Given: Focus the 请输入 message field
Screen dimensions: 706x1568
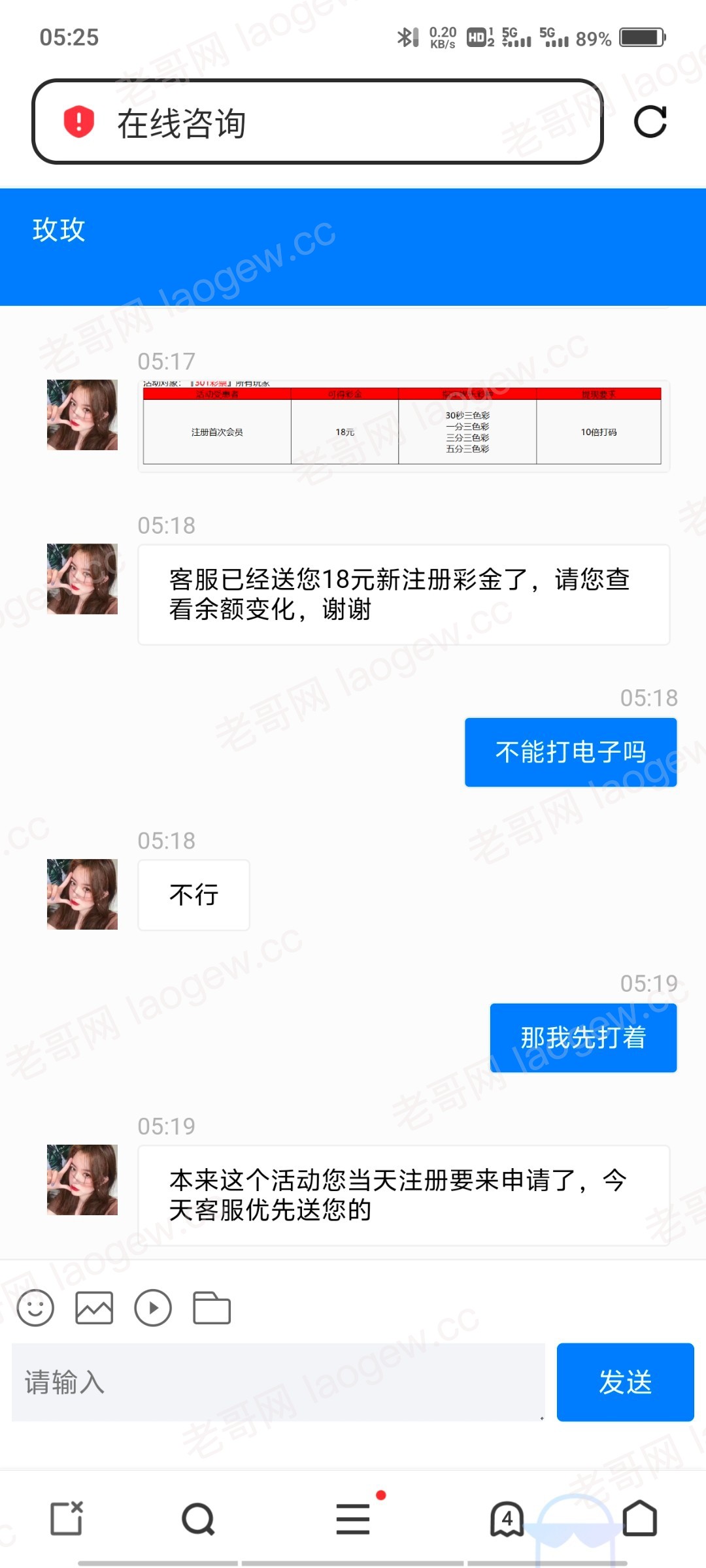Looking at the screenshot, I should click(x=278, y=1382).
